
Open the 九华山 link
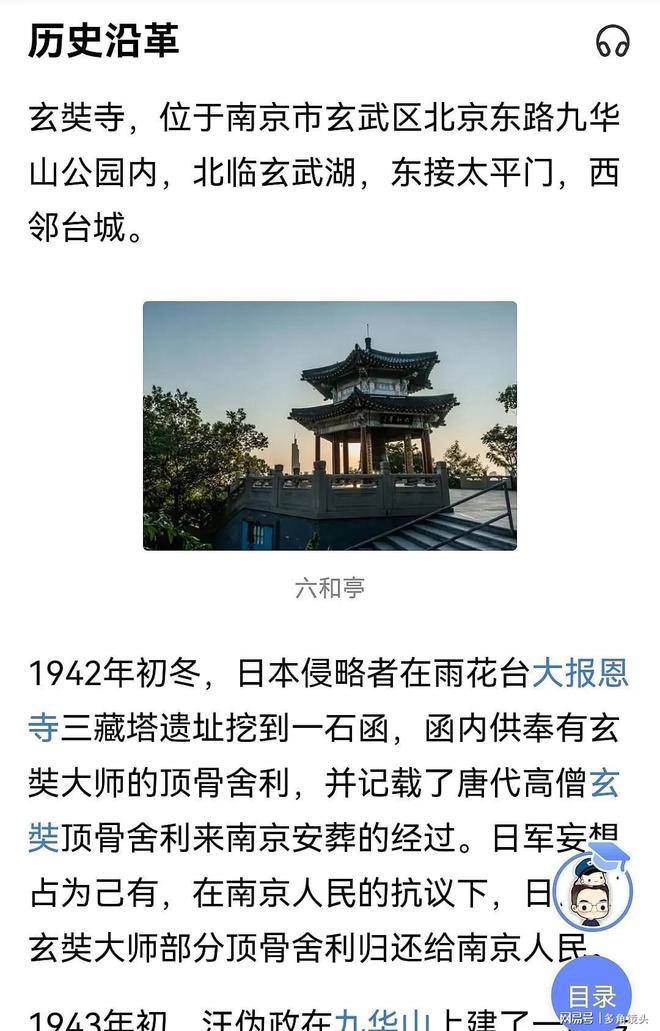click(x=384, y=1020)
